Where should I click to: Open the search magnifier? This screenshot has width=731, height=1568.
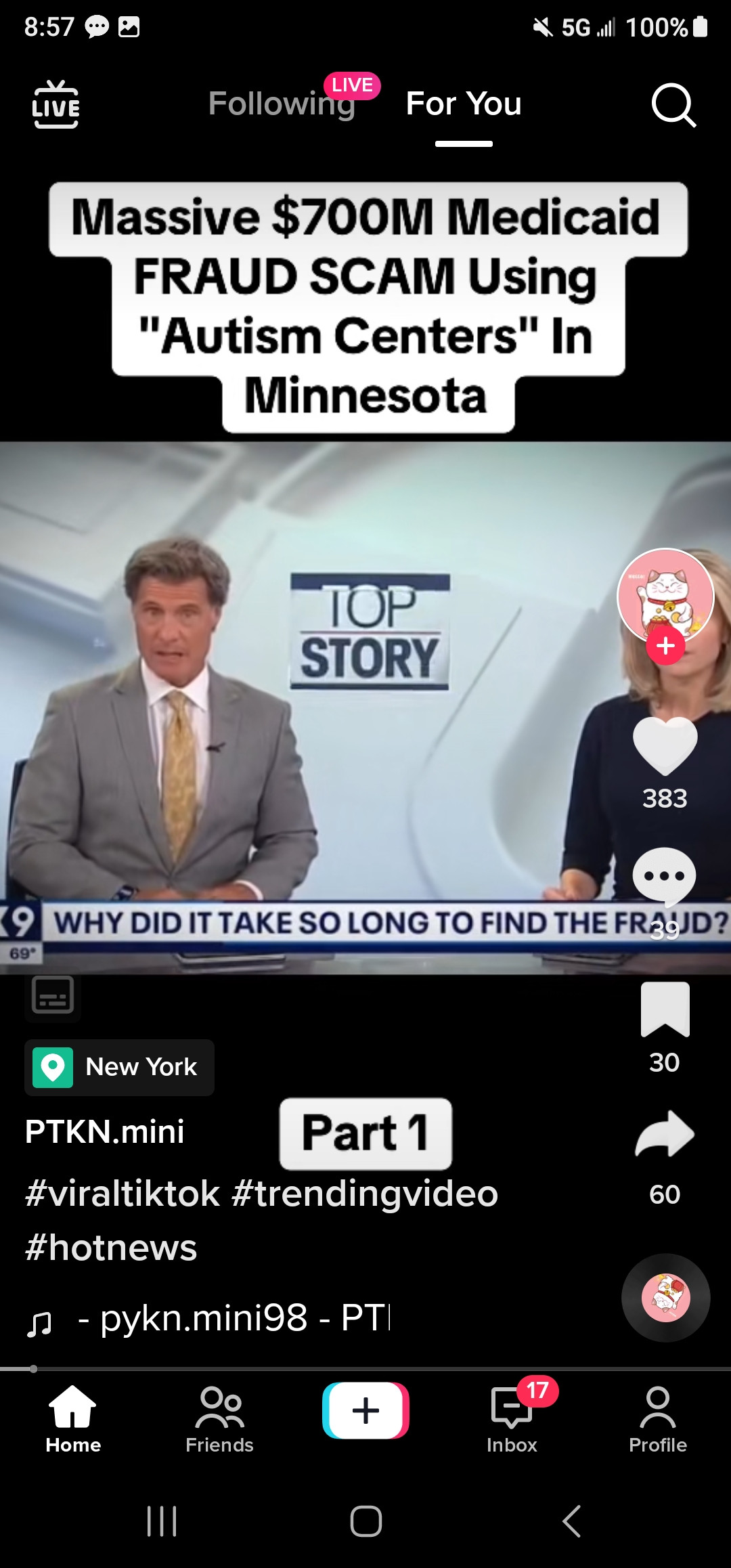click(x=673, y=105)
